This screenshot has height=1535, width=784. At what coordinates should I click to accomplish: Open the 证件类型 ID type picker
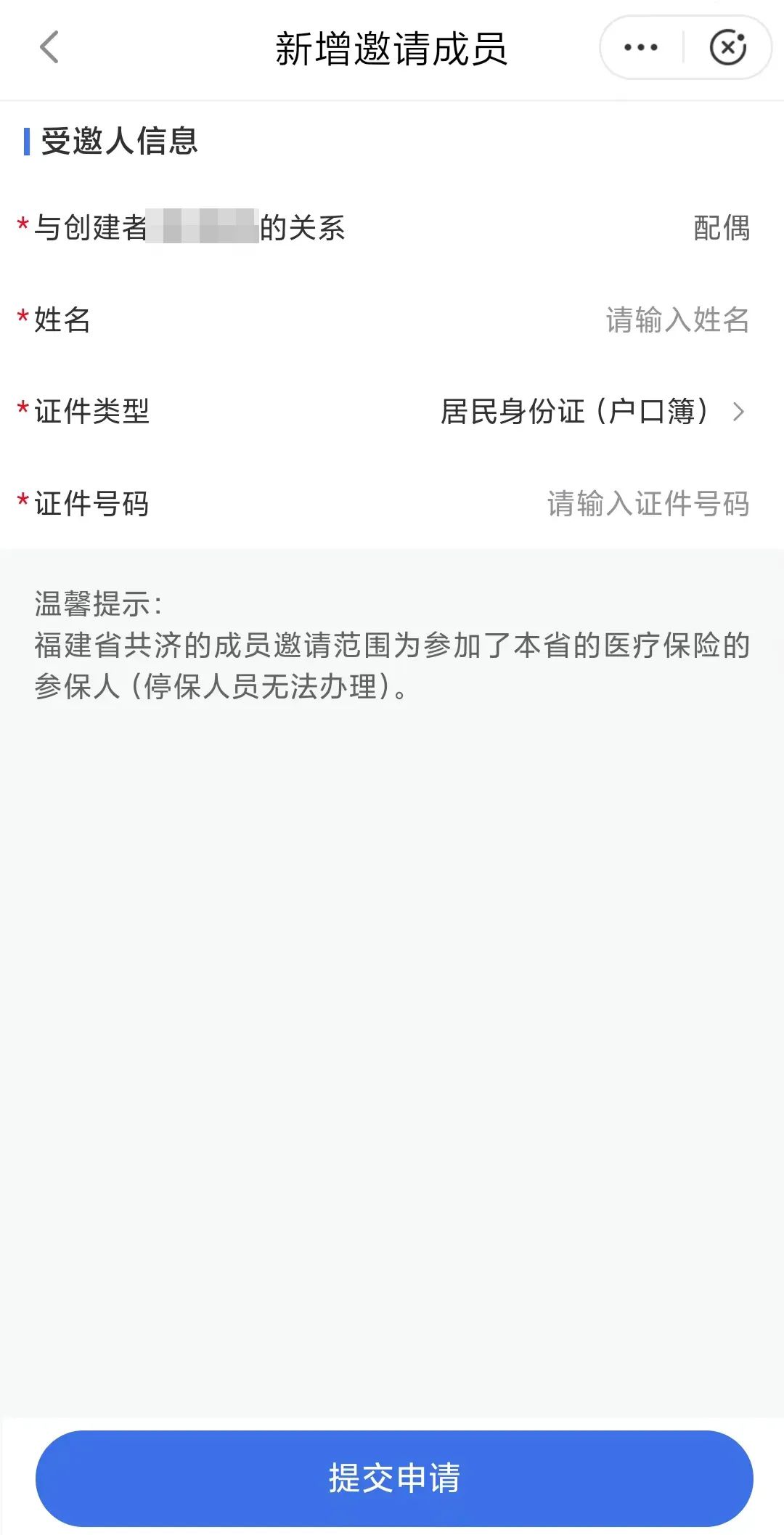point(392,412)
